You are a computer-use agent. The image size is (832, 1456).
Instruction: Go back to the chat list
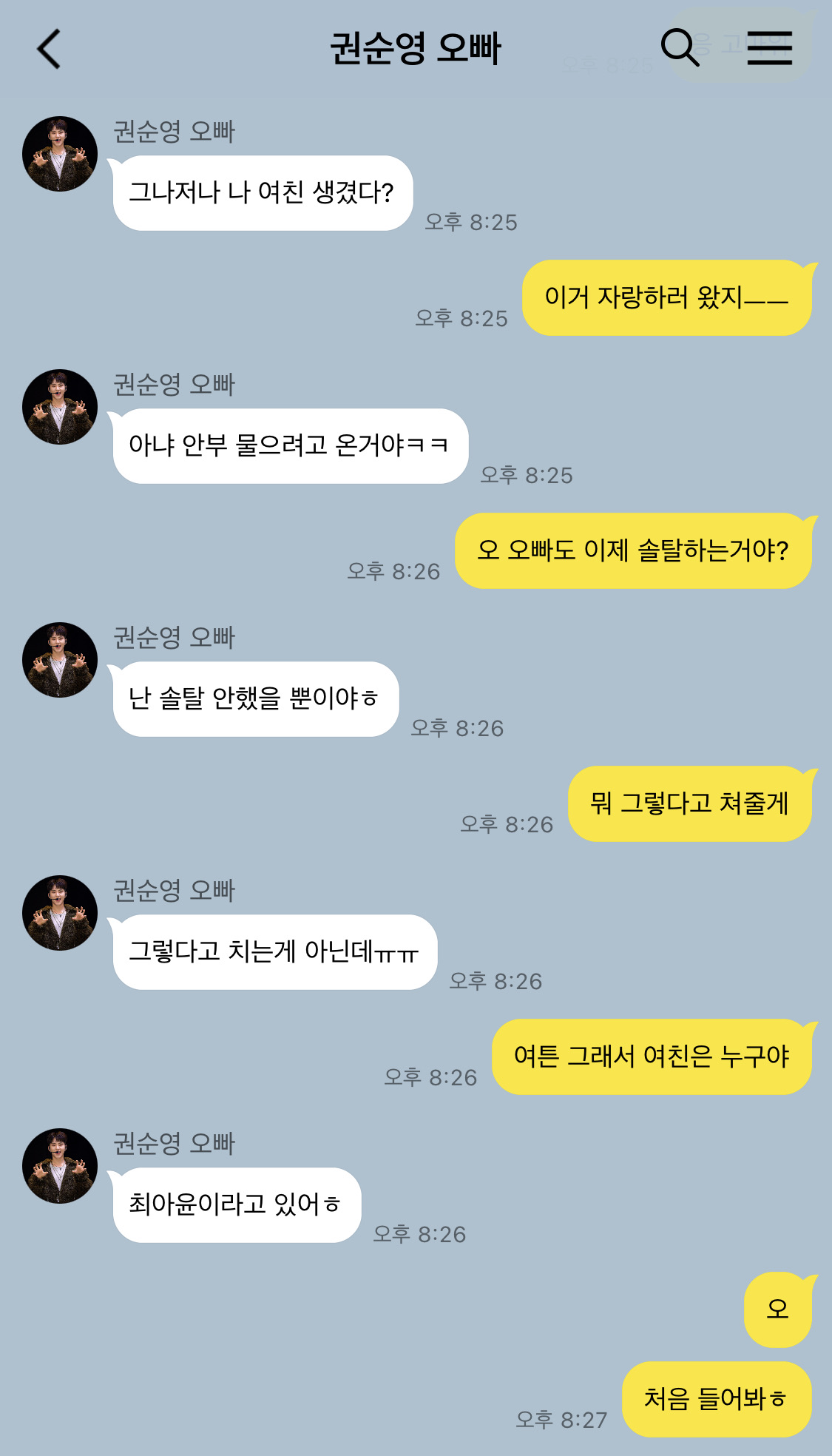tap(49, 50)
